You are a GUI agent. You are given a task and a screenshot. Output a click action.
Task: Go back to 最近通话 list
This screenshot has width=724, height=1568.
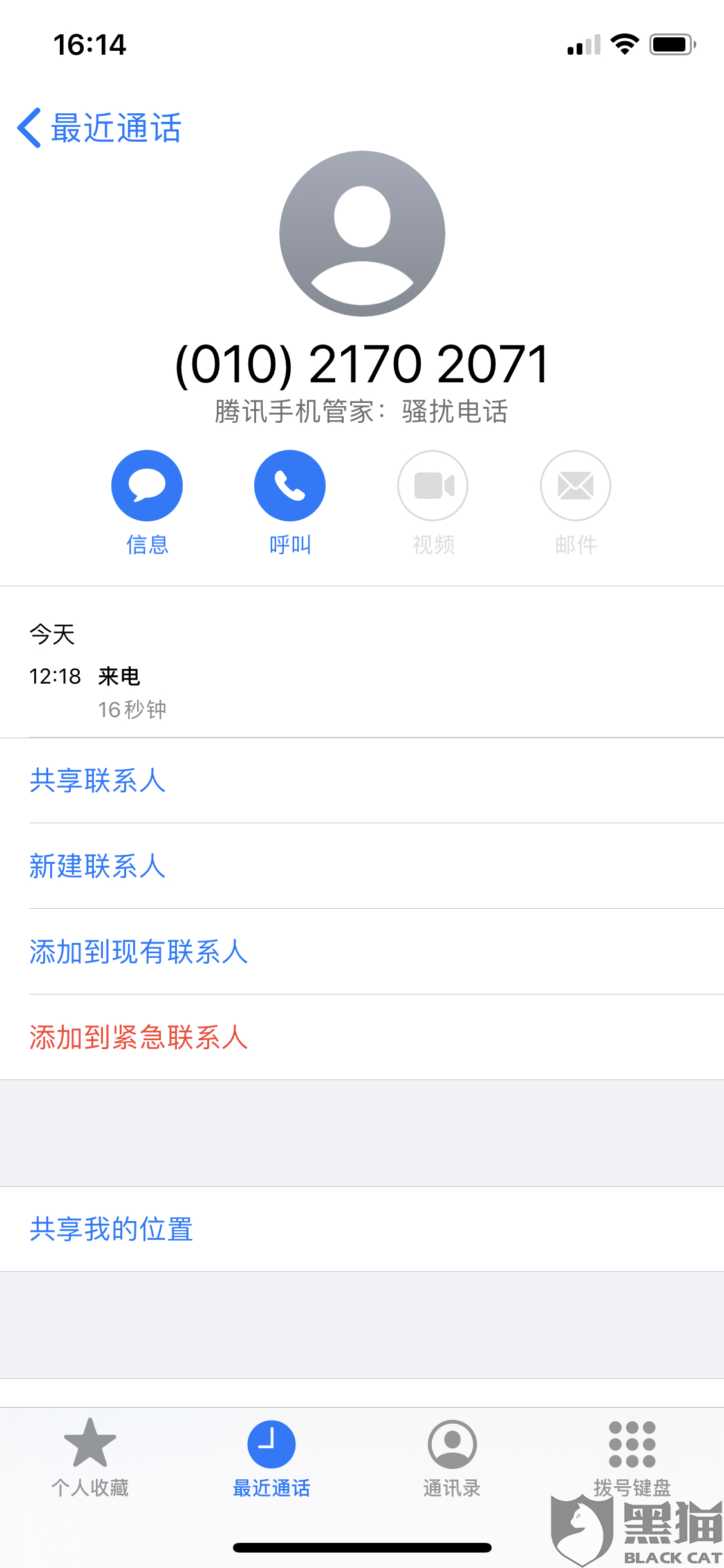(x=99, y=127)
